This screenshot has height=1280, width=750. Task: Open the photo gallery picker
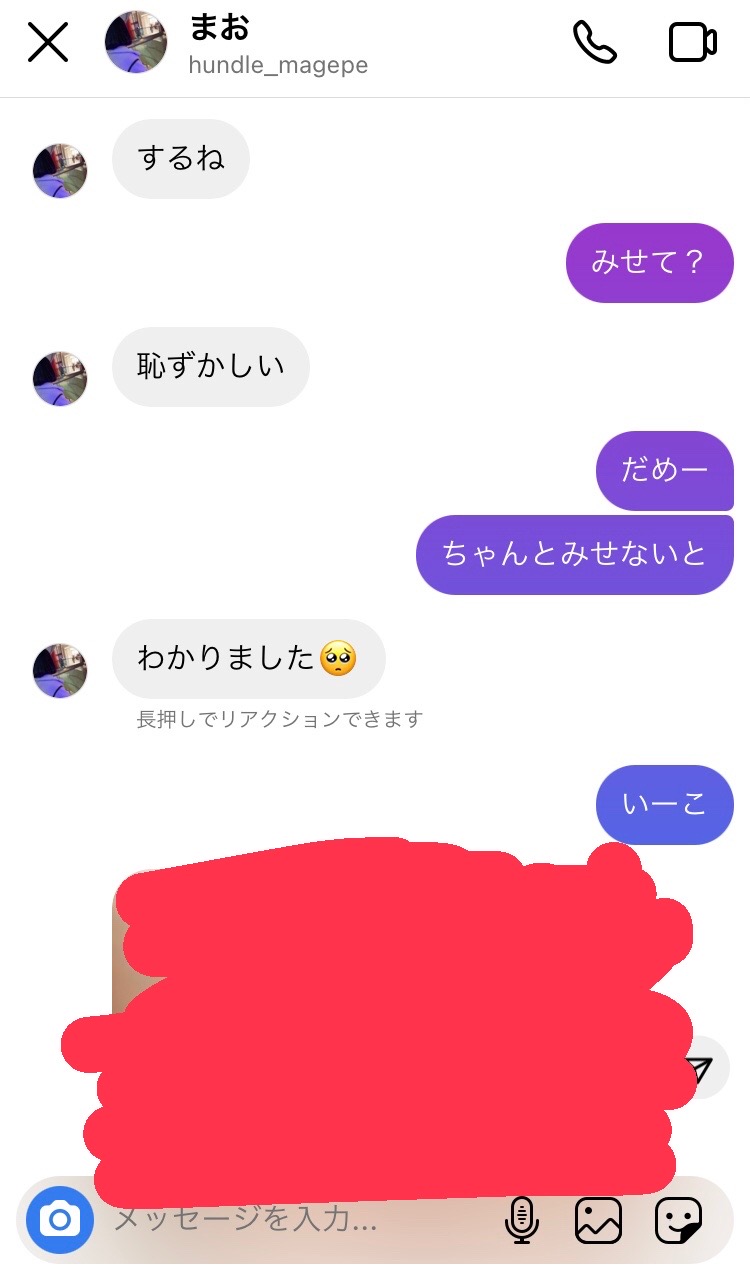coord(598,1220)
